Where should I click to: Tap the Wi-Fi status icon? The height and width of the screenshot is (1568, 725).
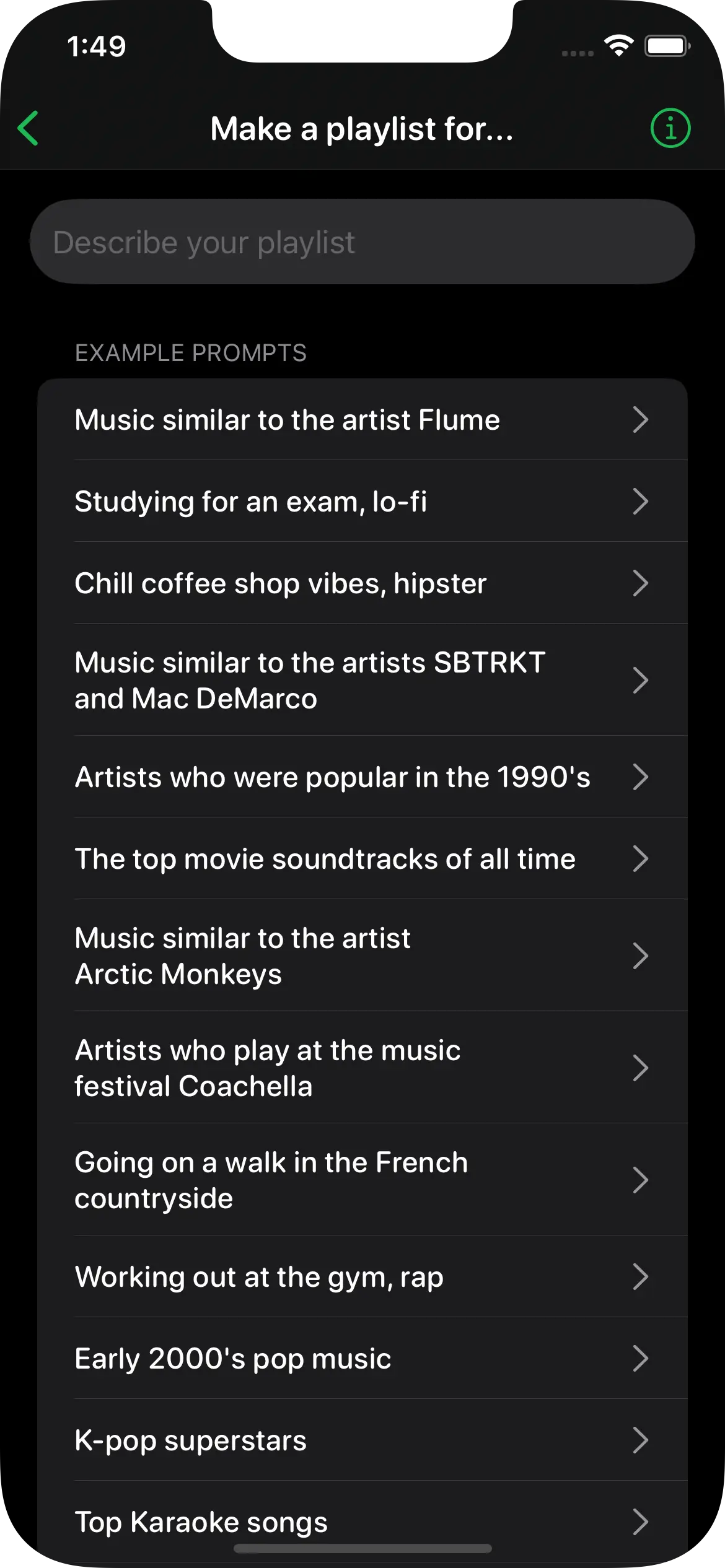[618, 47]
